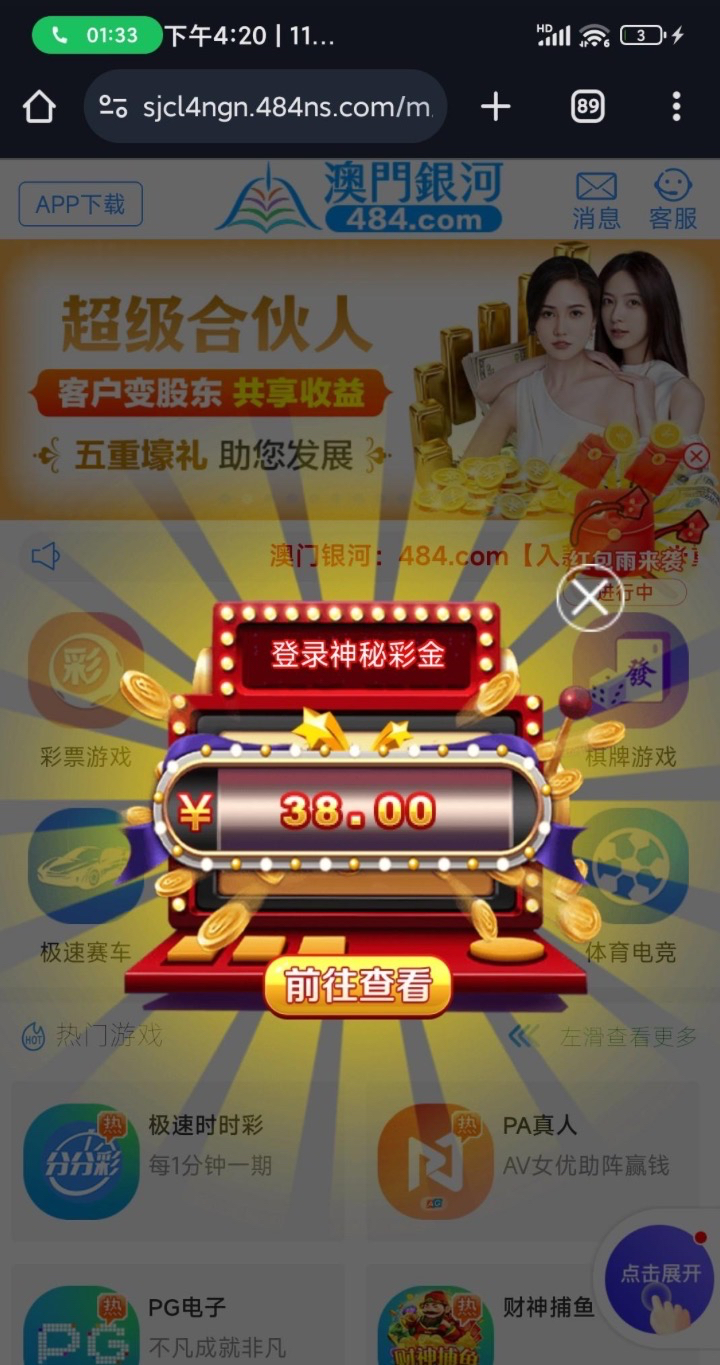
Task: Open the browser overflow menu
Action: (x=676, y=107)
